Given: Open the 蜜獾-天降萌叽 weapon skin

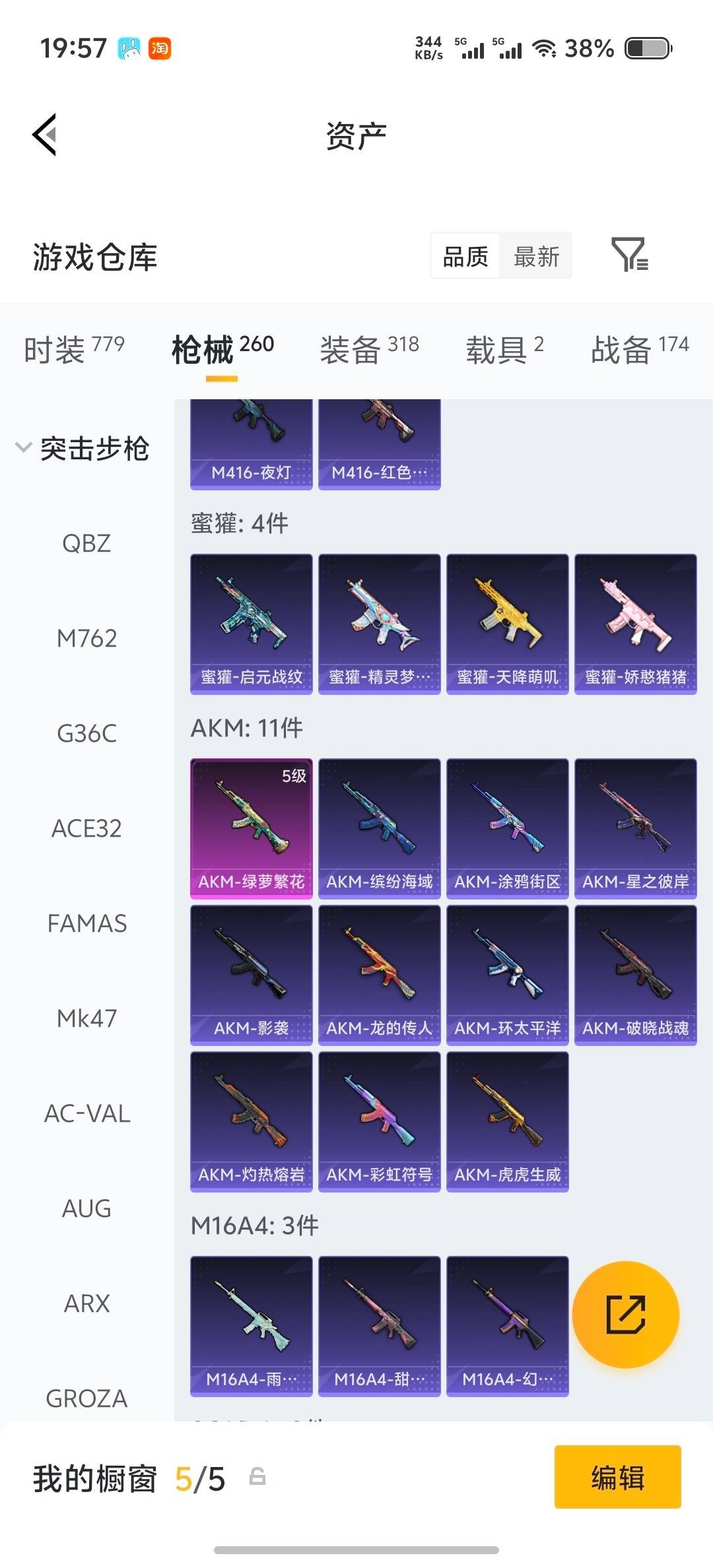Looking at the screenshot, I should pos(507,624).
